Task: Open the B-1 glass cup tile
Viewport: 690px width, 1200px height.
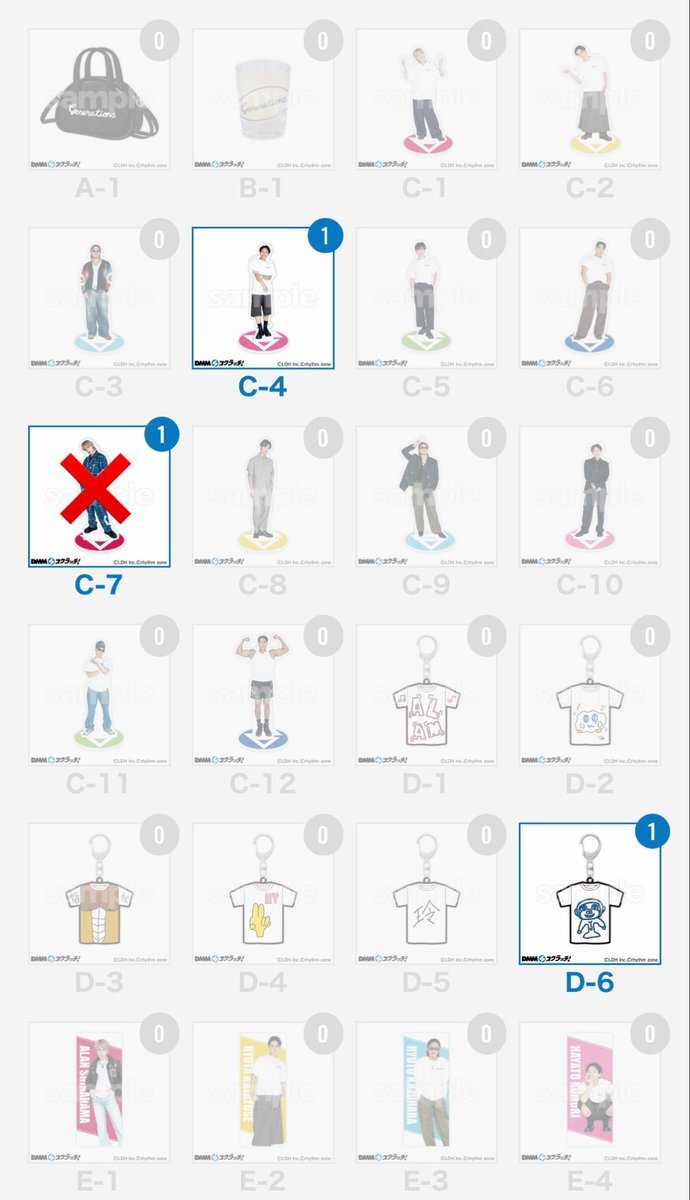Action: [262, 100]
